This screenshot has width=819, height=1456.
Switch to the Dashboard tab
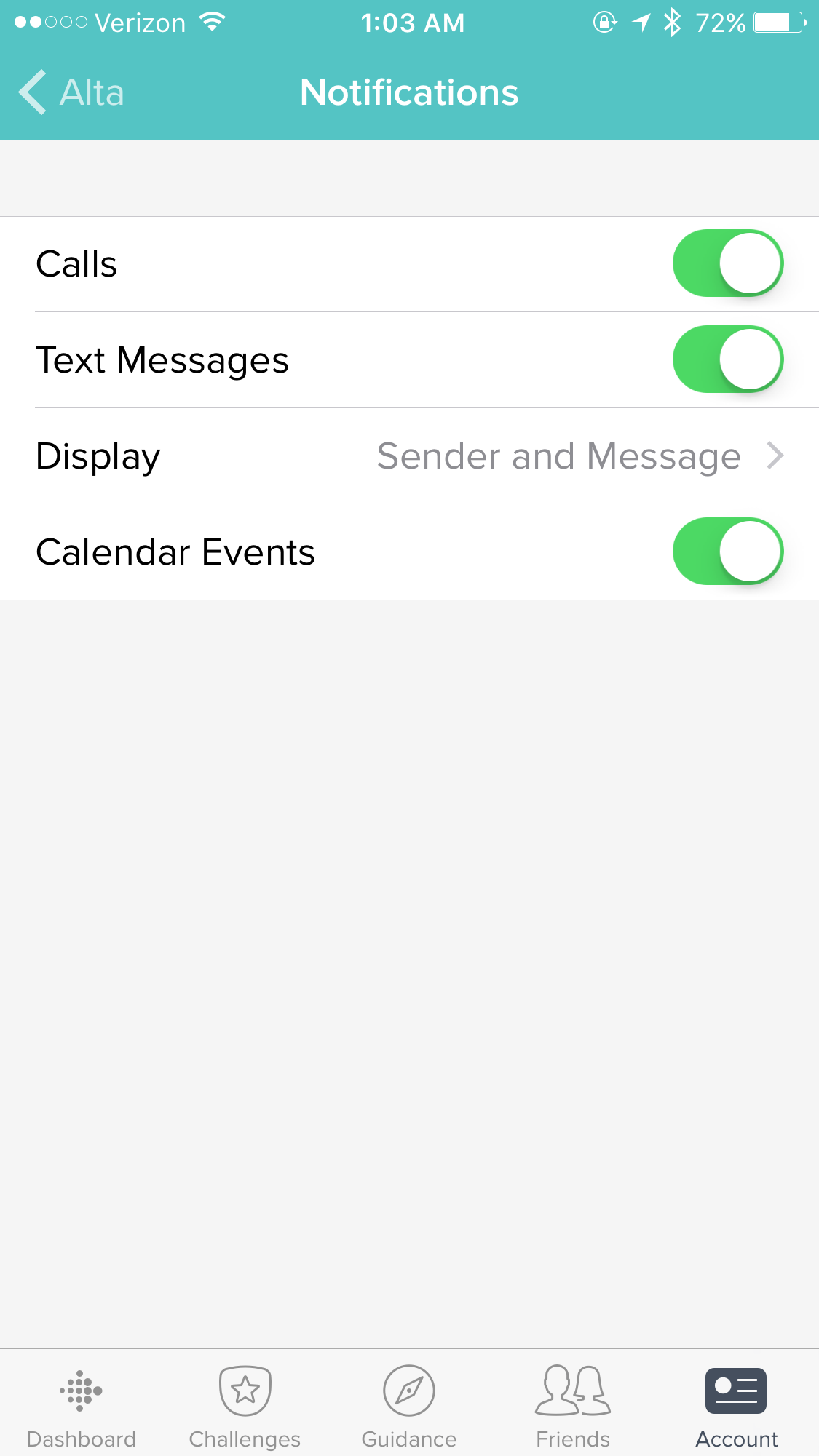pos(82,1408)
